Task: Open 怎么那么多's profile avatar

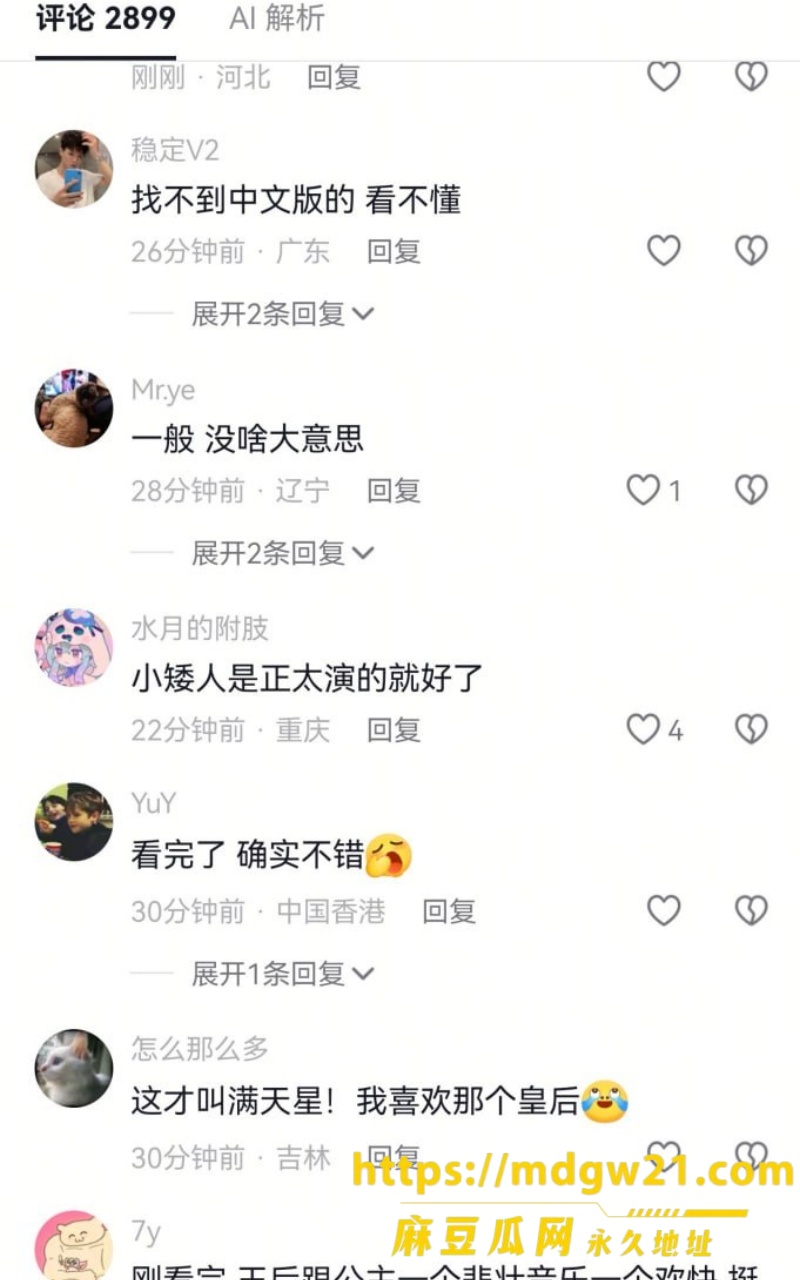Action: 74,1068
